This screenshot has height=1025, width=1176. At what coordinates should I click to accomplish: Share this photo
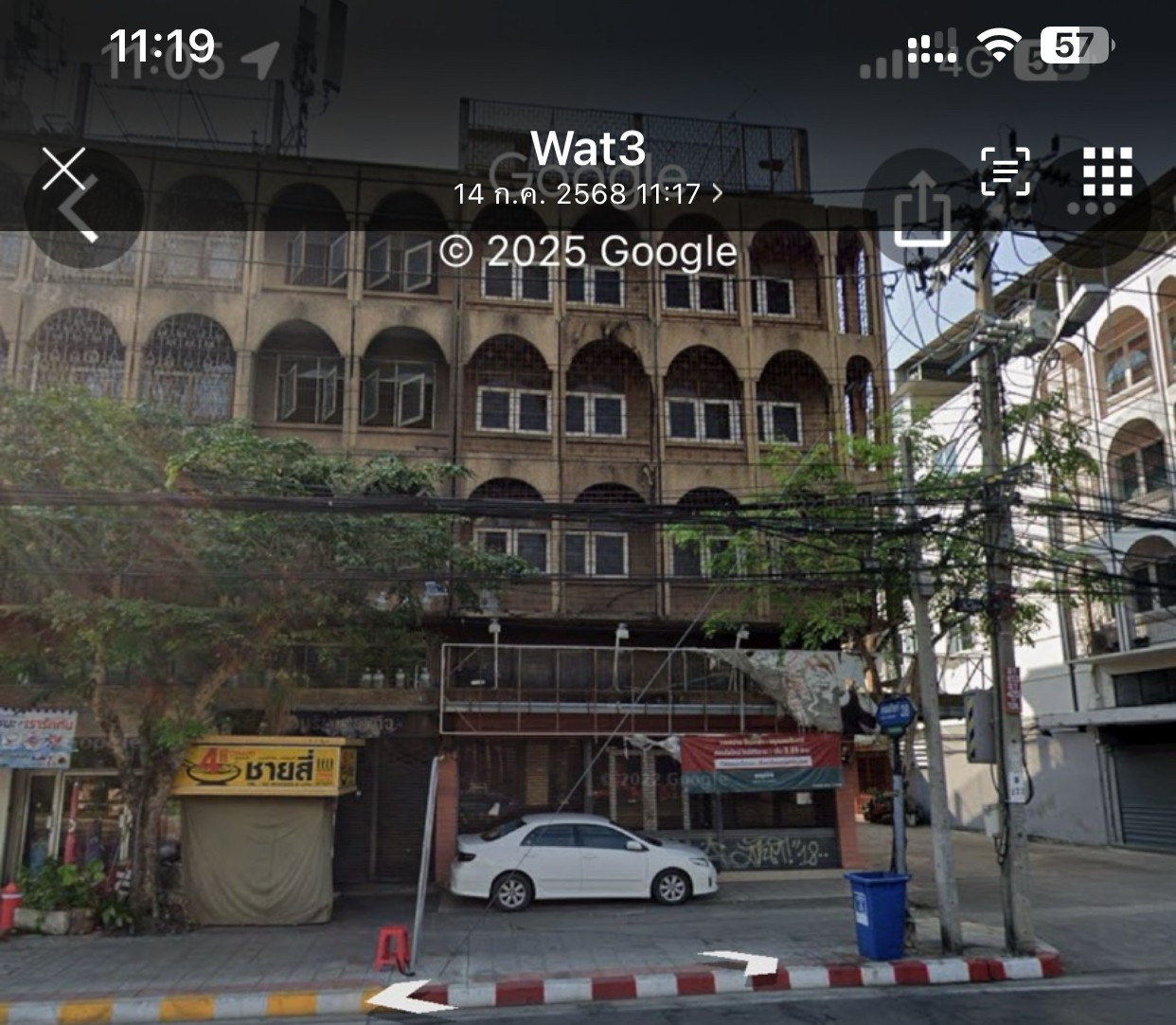click(921, 208)
